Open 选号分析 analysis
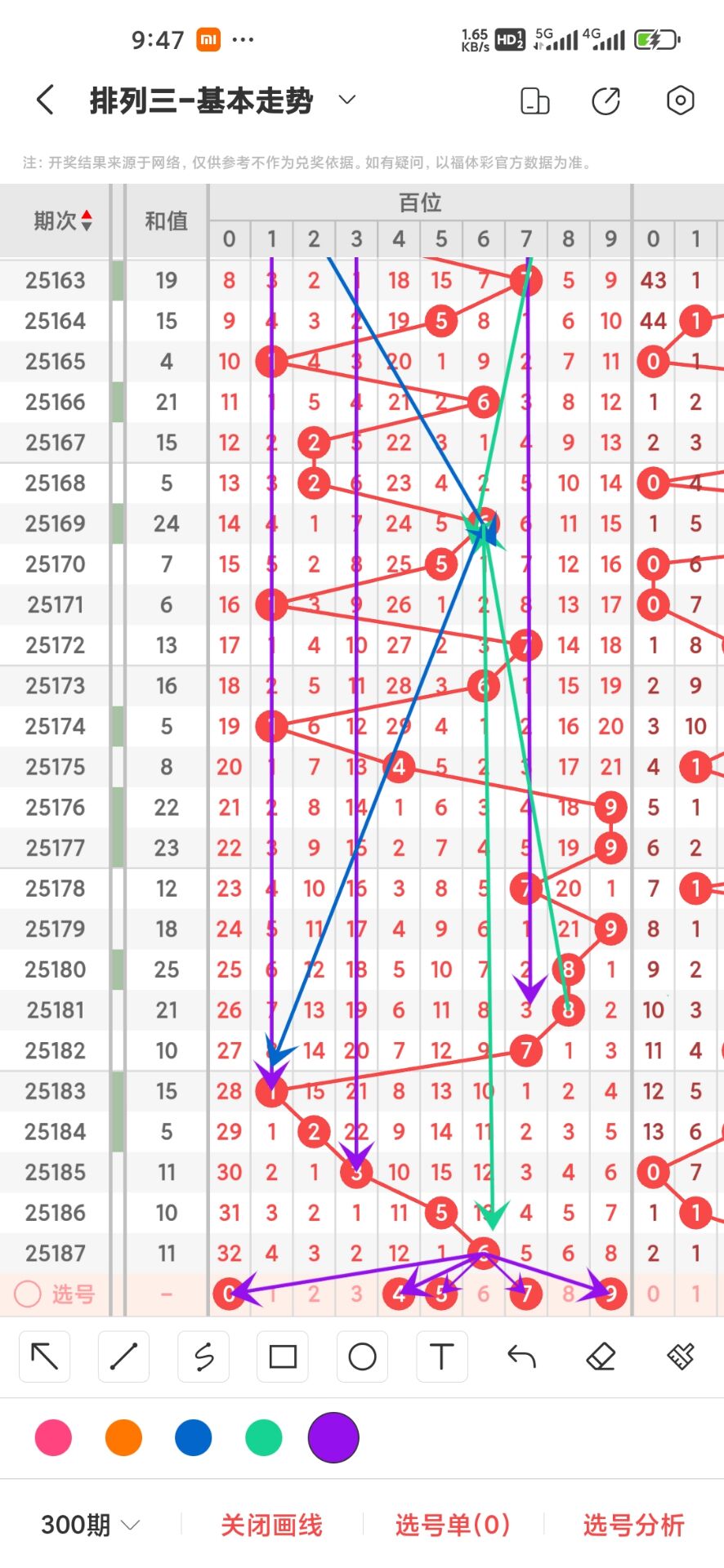This screenshot has height=1568, width=724. 633,1525
